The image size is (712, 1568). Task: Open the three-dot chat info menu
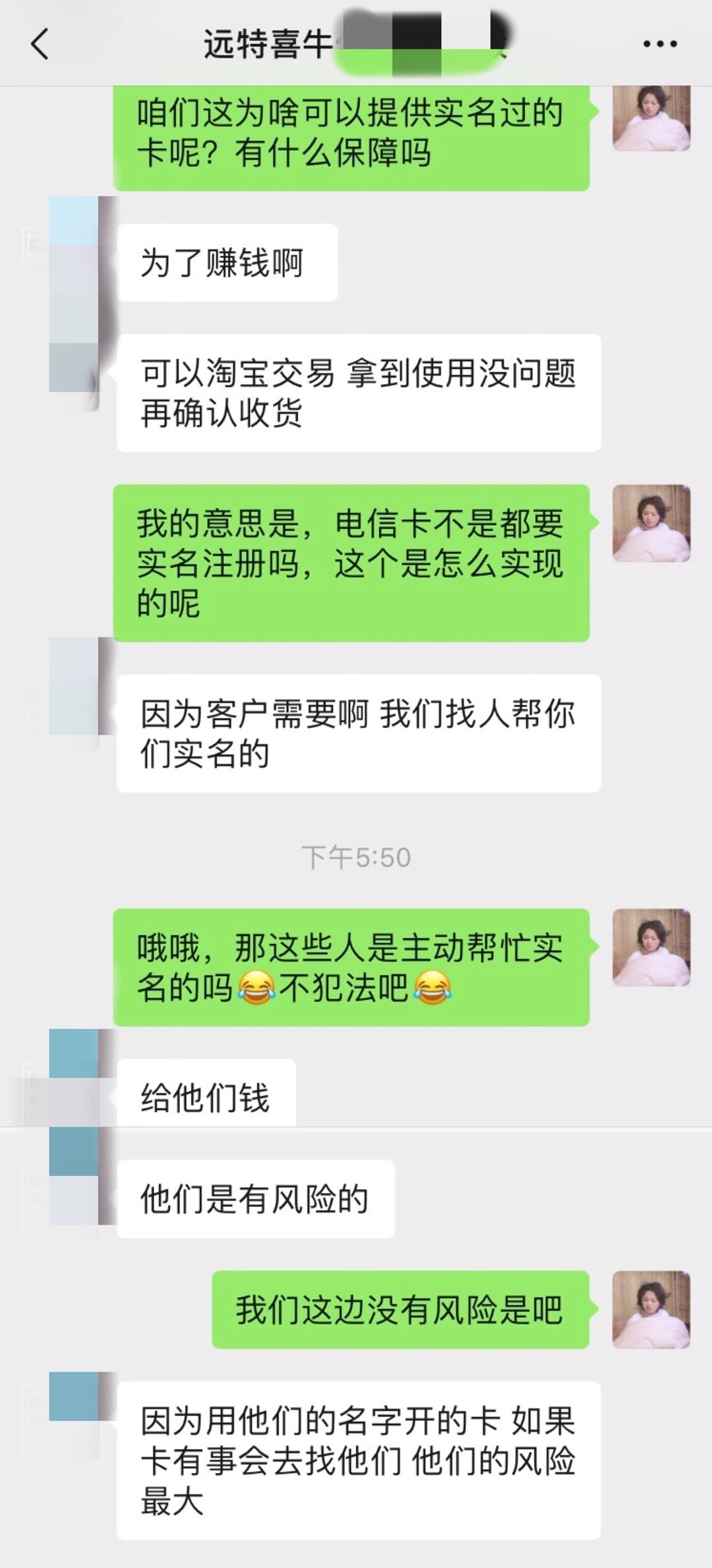660,44
